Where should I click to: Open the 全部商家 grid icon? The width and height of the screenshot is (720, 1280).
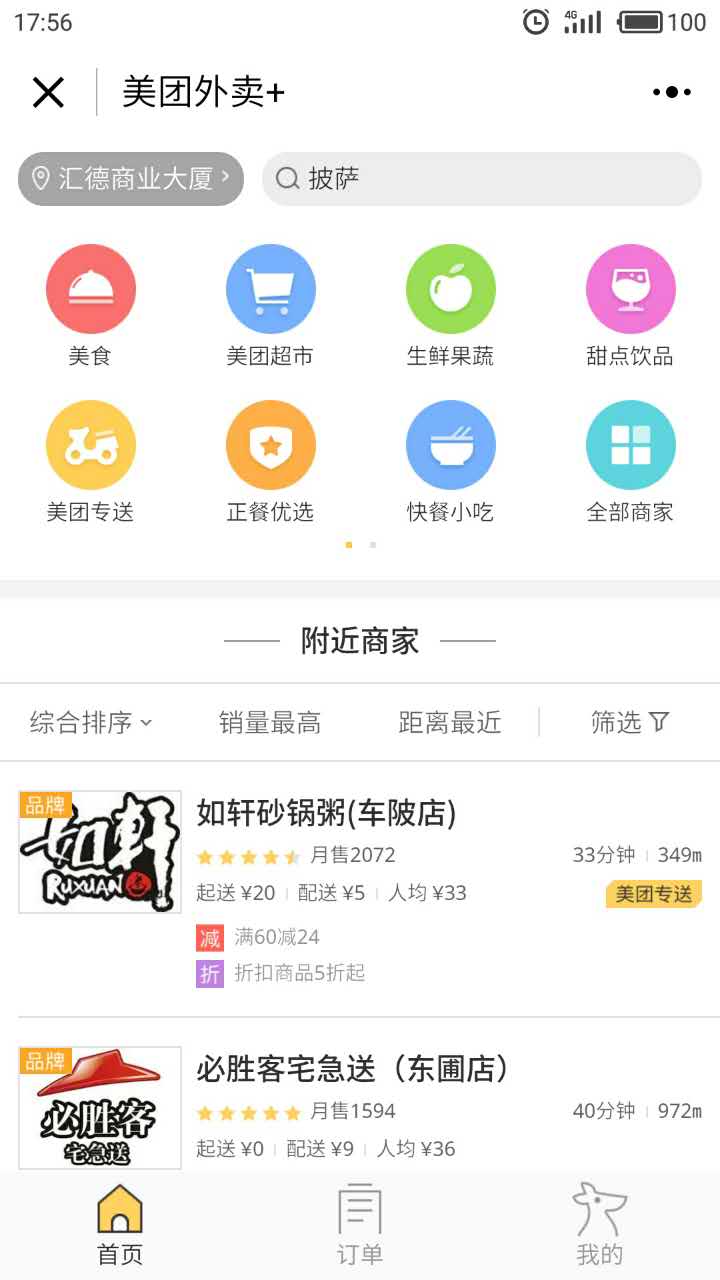pos(631,443)
